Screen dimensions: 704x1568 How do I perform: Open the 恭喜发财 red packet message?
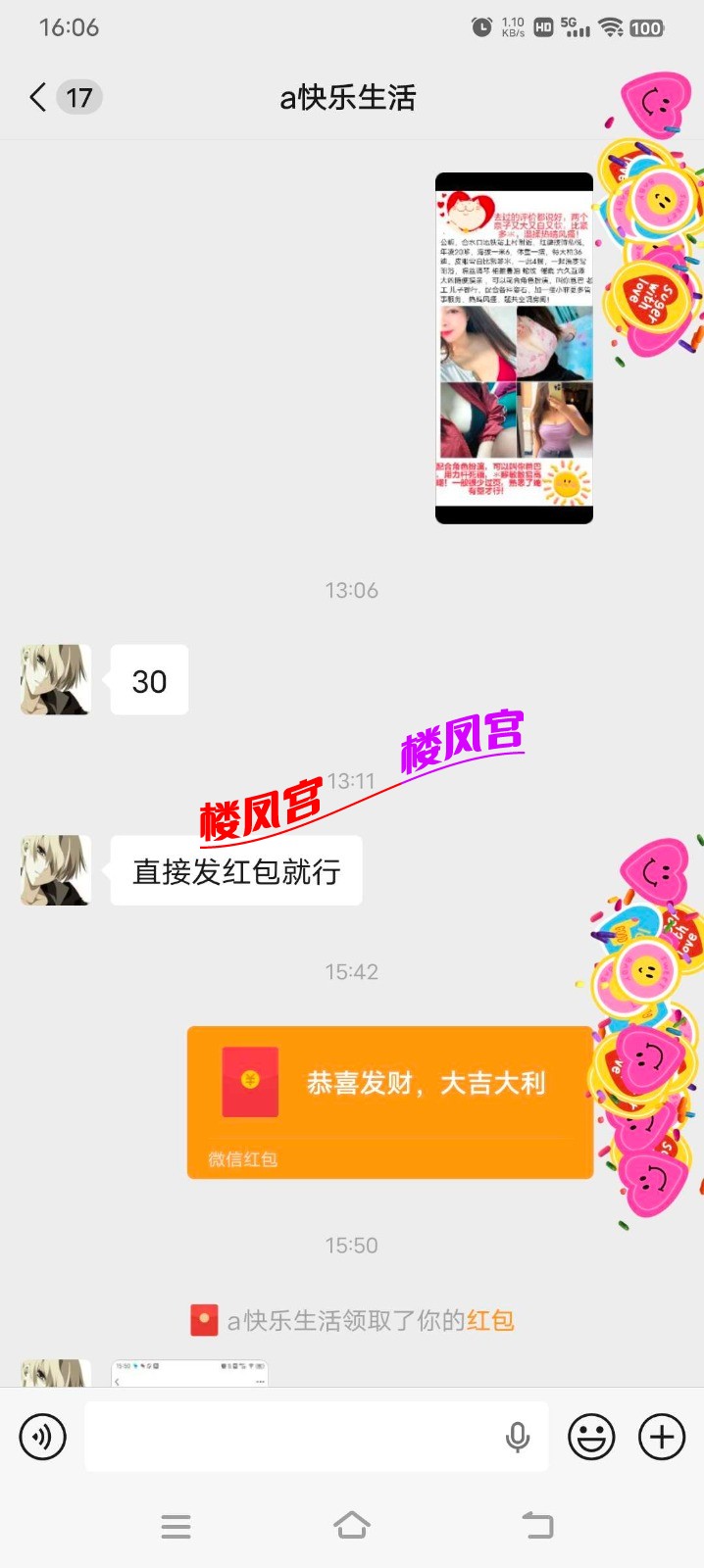point(389,1101)
